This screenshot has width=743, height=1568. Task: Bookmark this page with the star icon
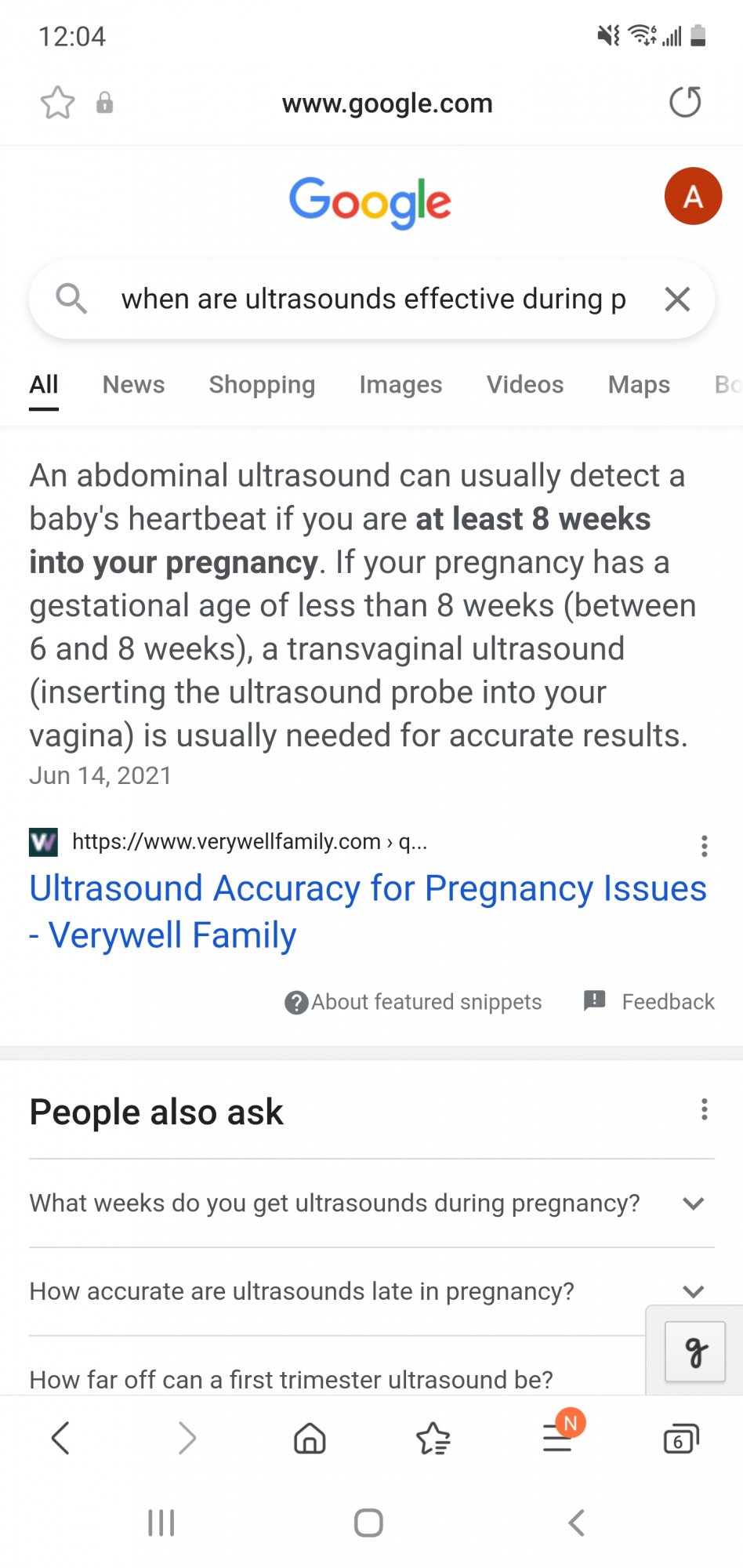pos(58,103)
